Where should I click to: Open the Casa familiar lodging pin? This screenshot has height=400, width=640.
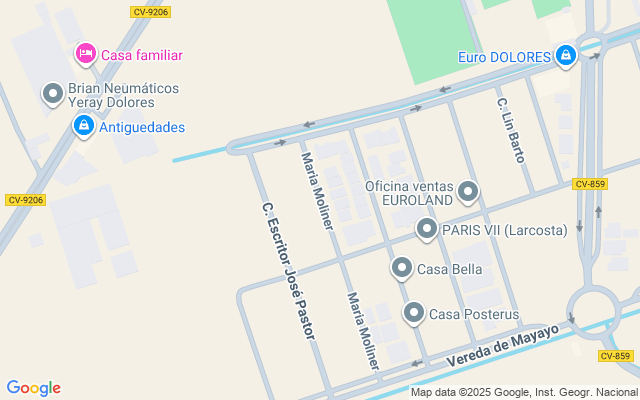click(86, 53)
